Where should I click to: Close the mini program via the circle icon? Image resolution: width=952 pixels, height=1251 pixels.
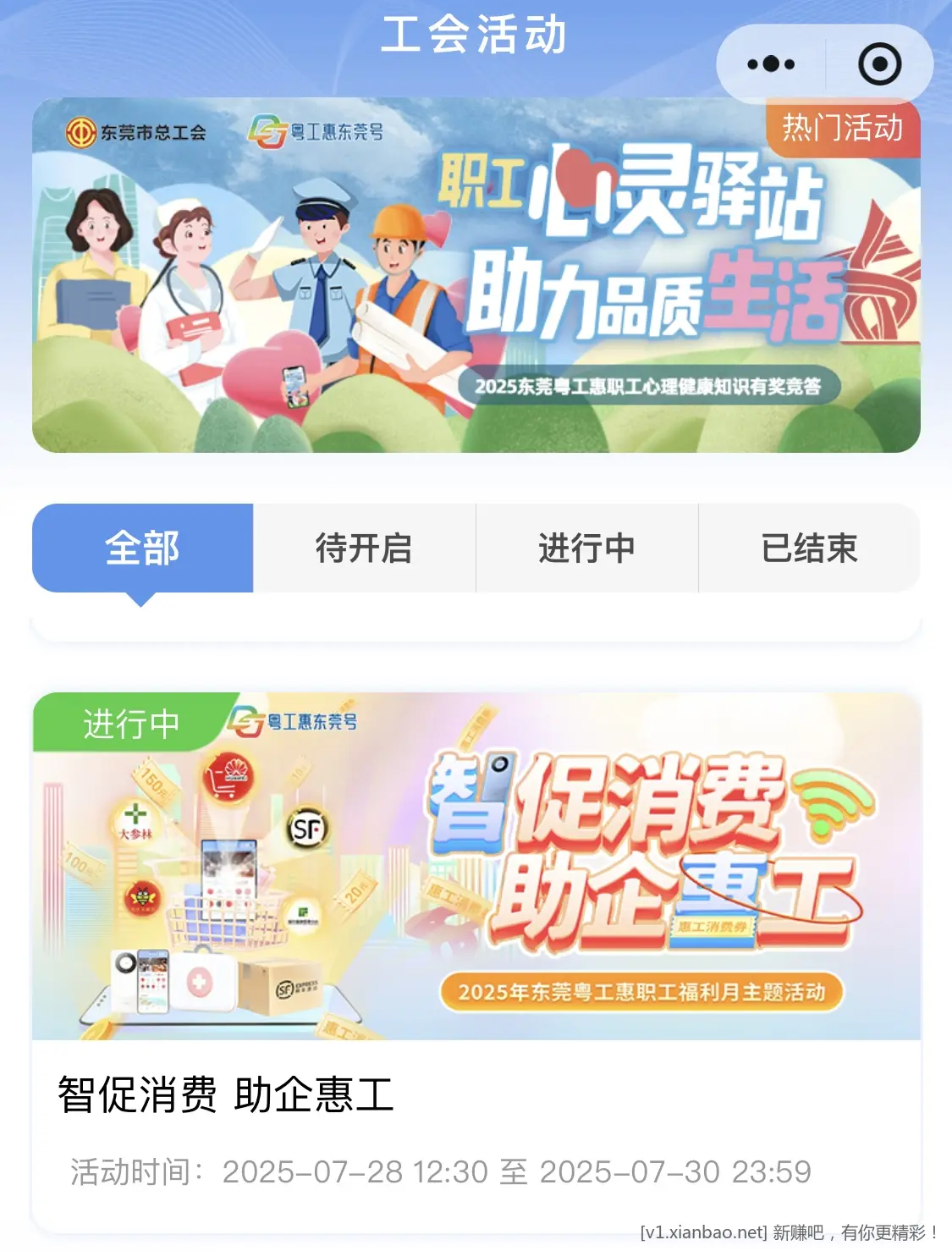coord(879,64)
